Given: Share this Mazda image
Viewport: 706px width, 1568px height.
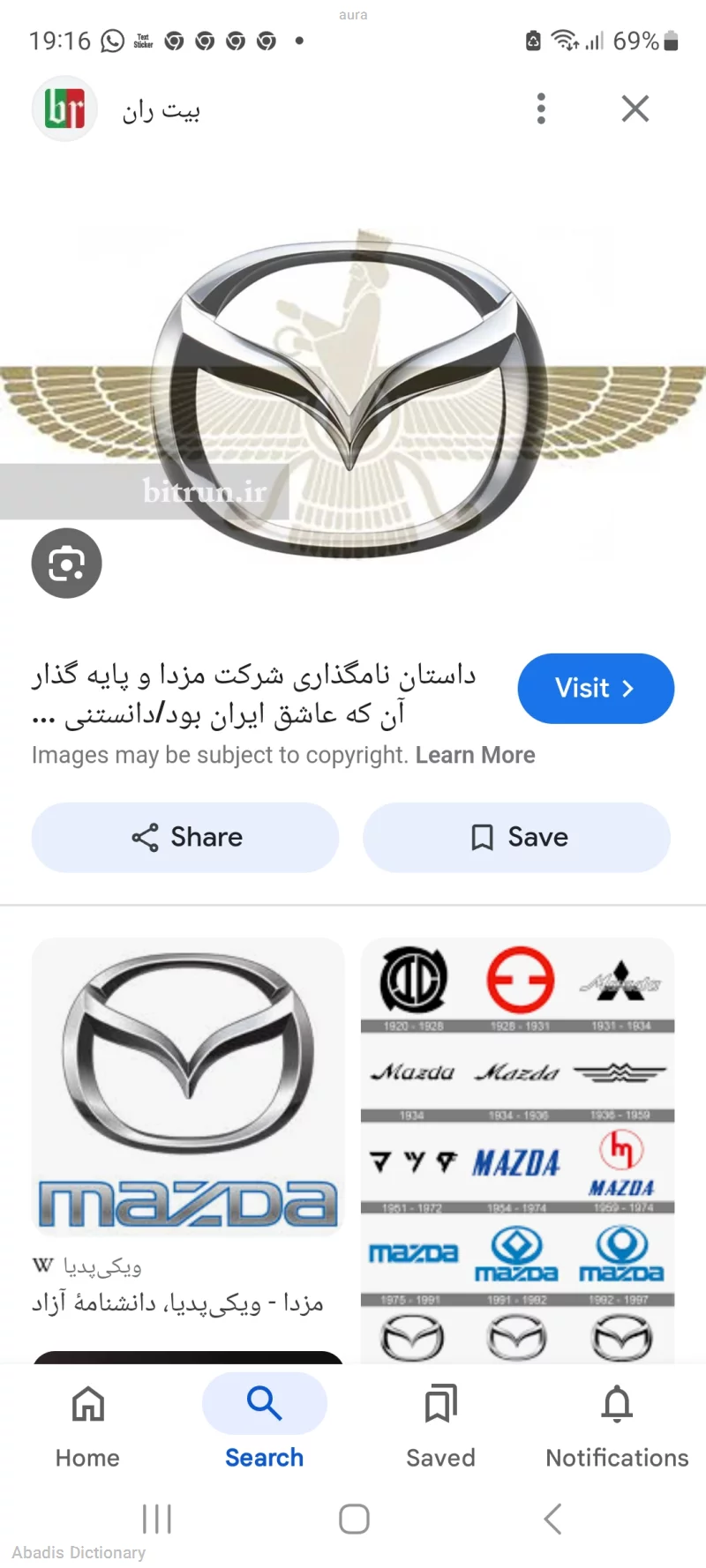Looking at the screenshot, I should [185, 837].
